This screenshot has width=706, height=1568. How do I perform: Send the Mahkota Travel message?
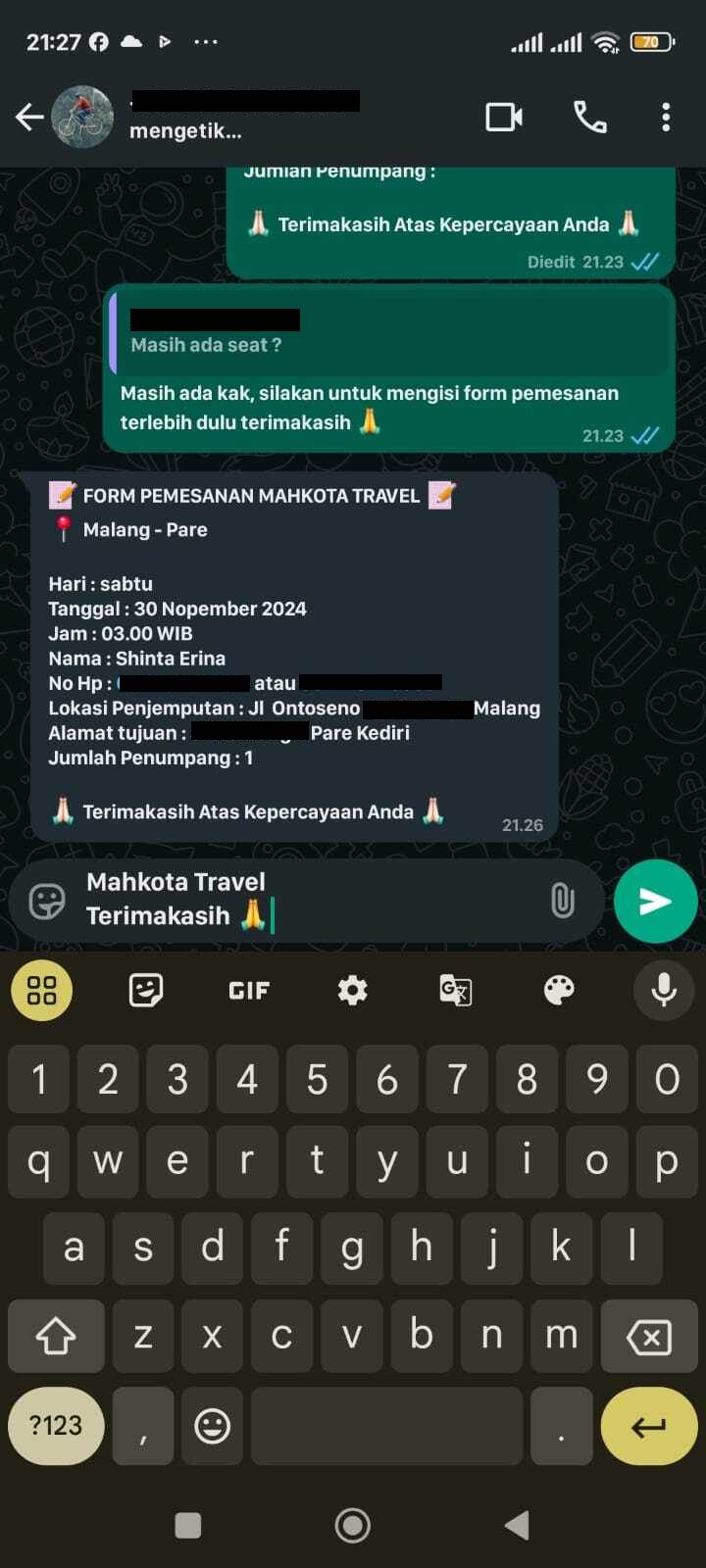pyautogui.click(x=655, y=901)
